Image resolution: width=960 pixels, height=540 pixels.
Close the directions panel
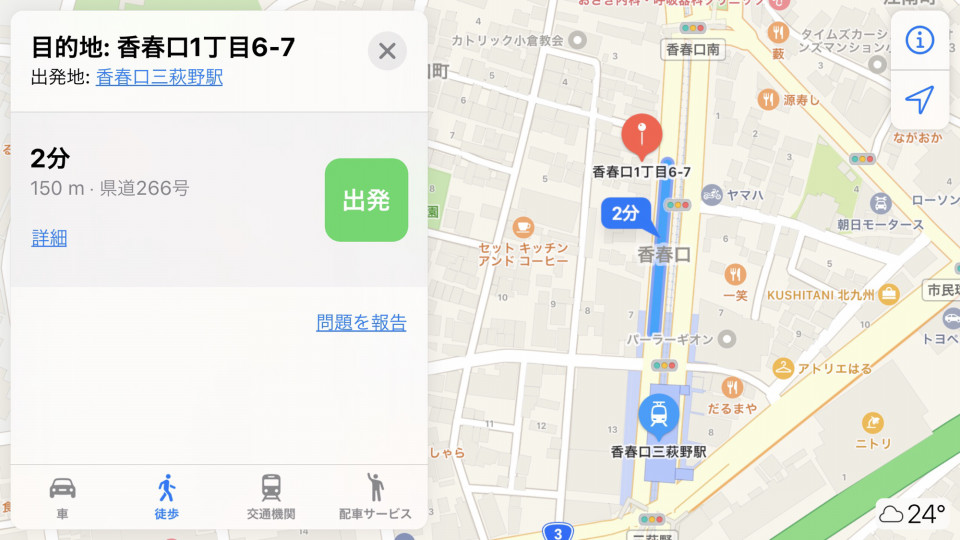pos(387,51)
